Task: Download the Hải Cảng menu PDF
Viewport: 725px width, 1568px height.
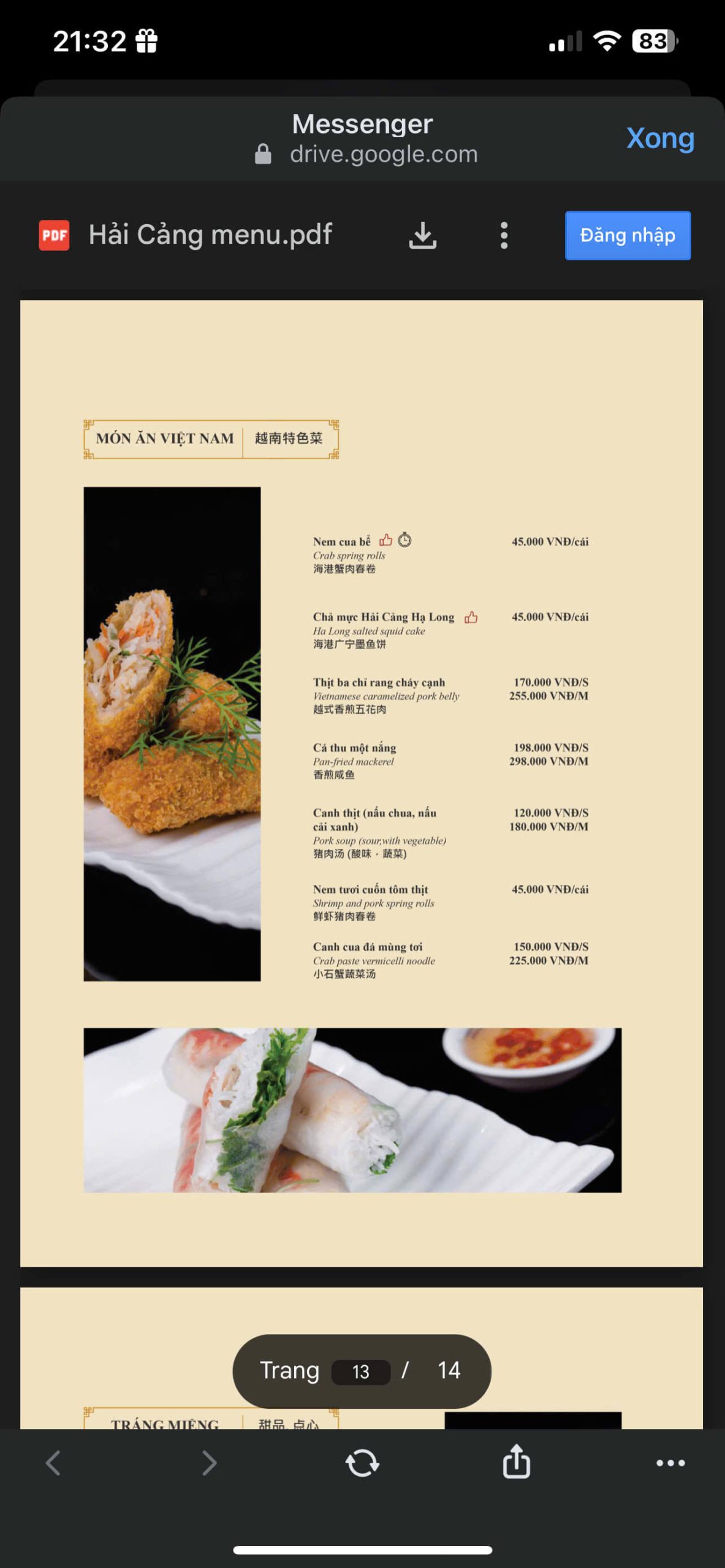Action: (422, 235)
